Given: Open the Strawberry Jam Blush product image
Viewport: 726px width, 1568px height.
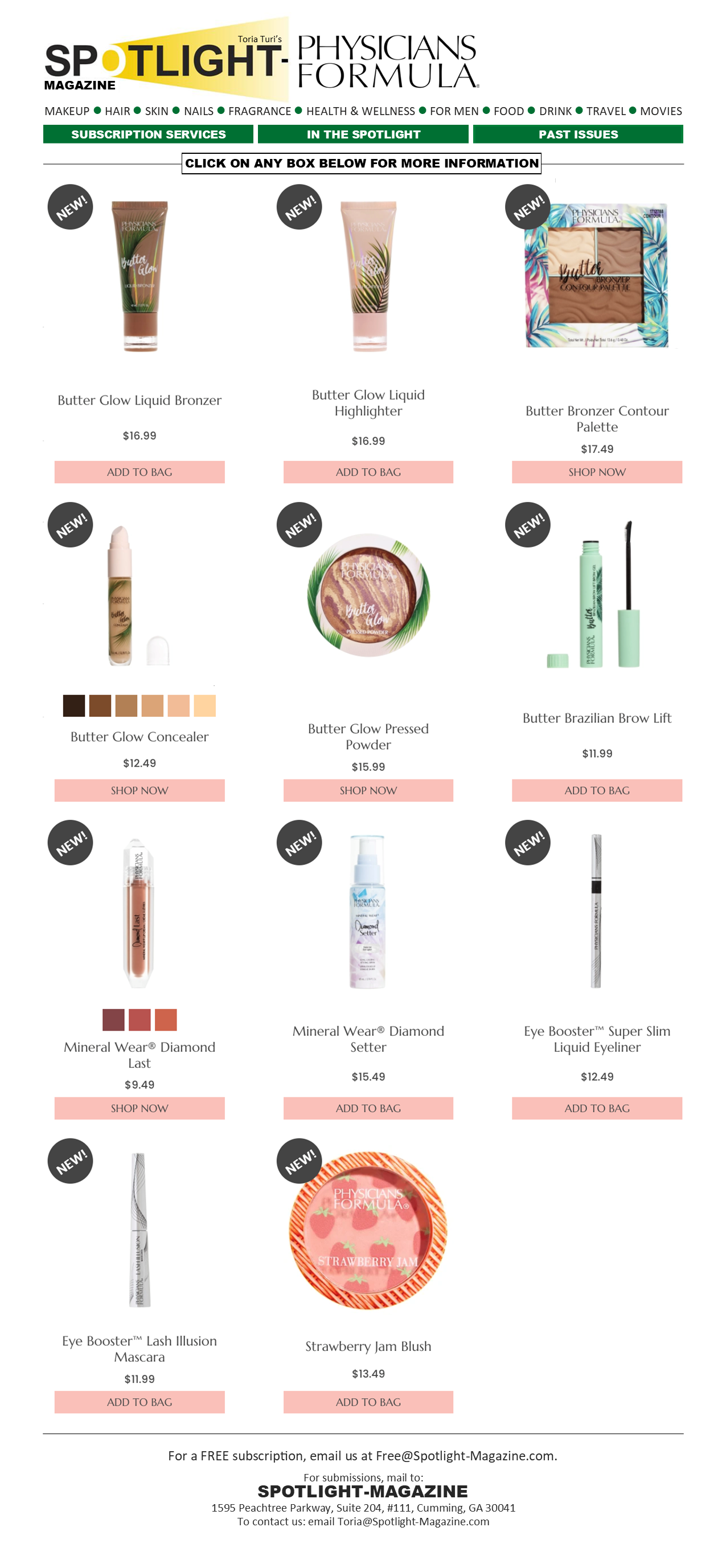Looking at the screenshot, I should (x=368, y=1230).
